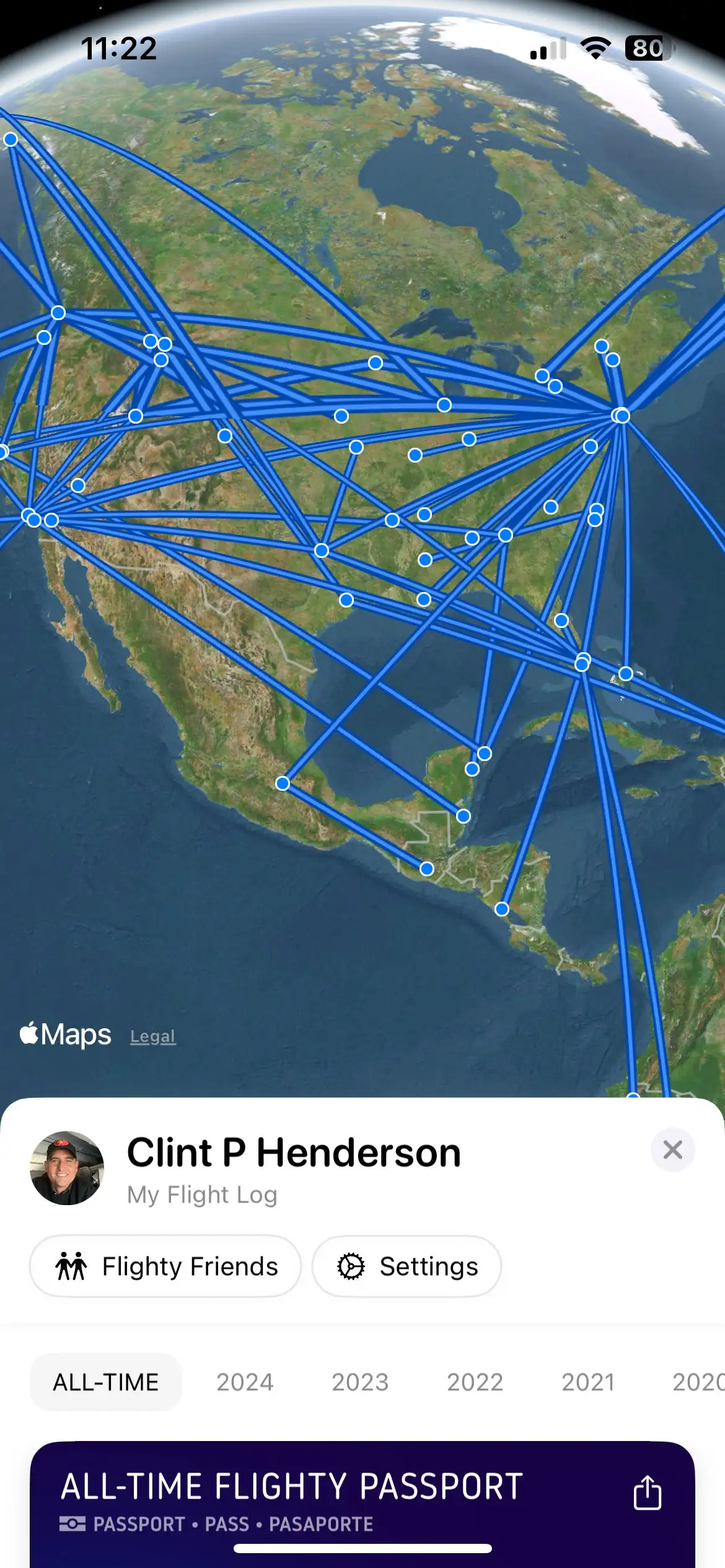This screenshot has height=1568, width=725.
Task: Switch to the 2021 tab
Action: [588, 1382]
